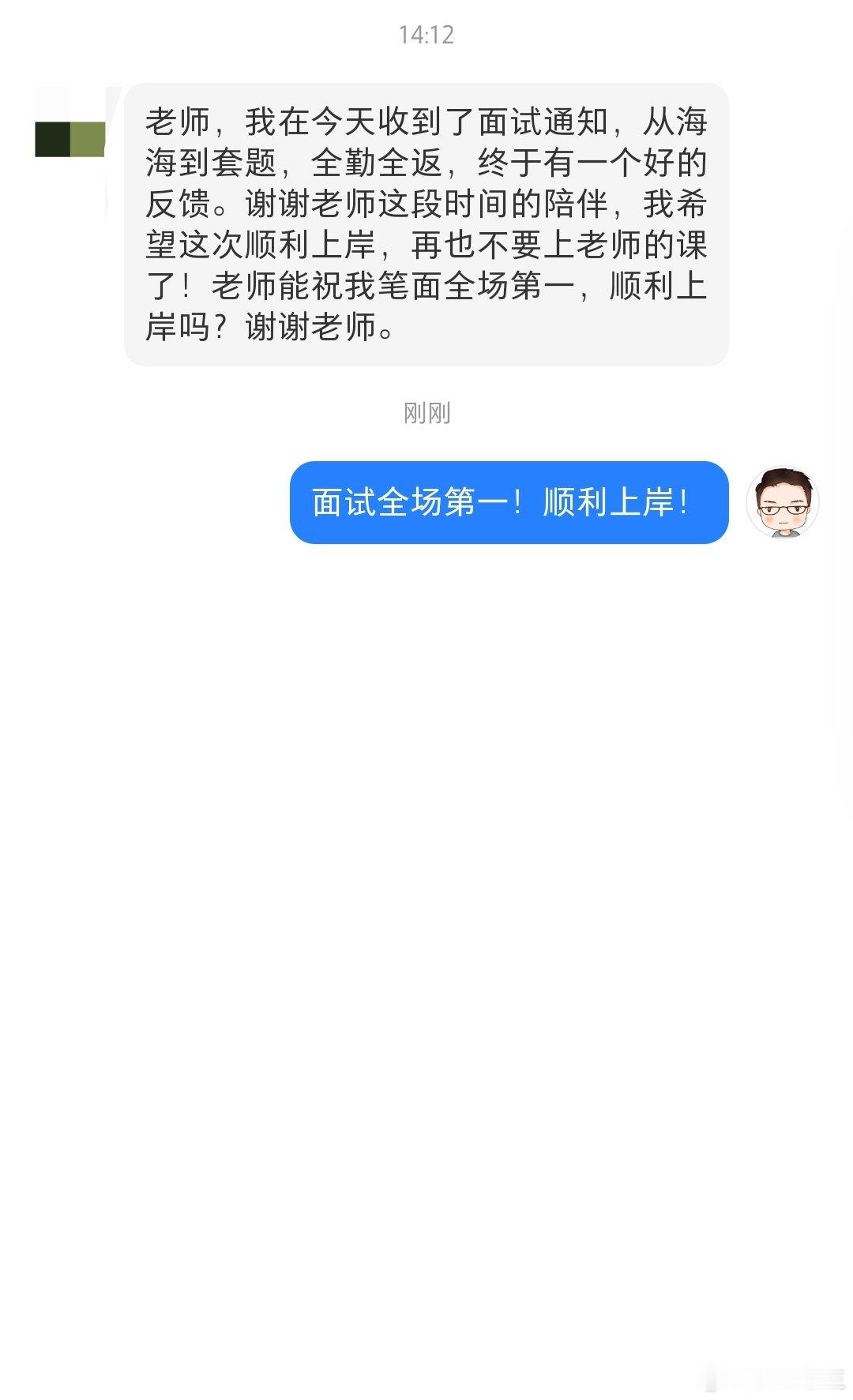Click the empty chat background area below messages
853x1400 pixels.
(426, 869)
